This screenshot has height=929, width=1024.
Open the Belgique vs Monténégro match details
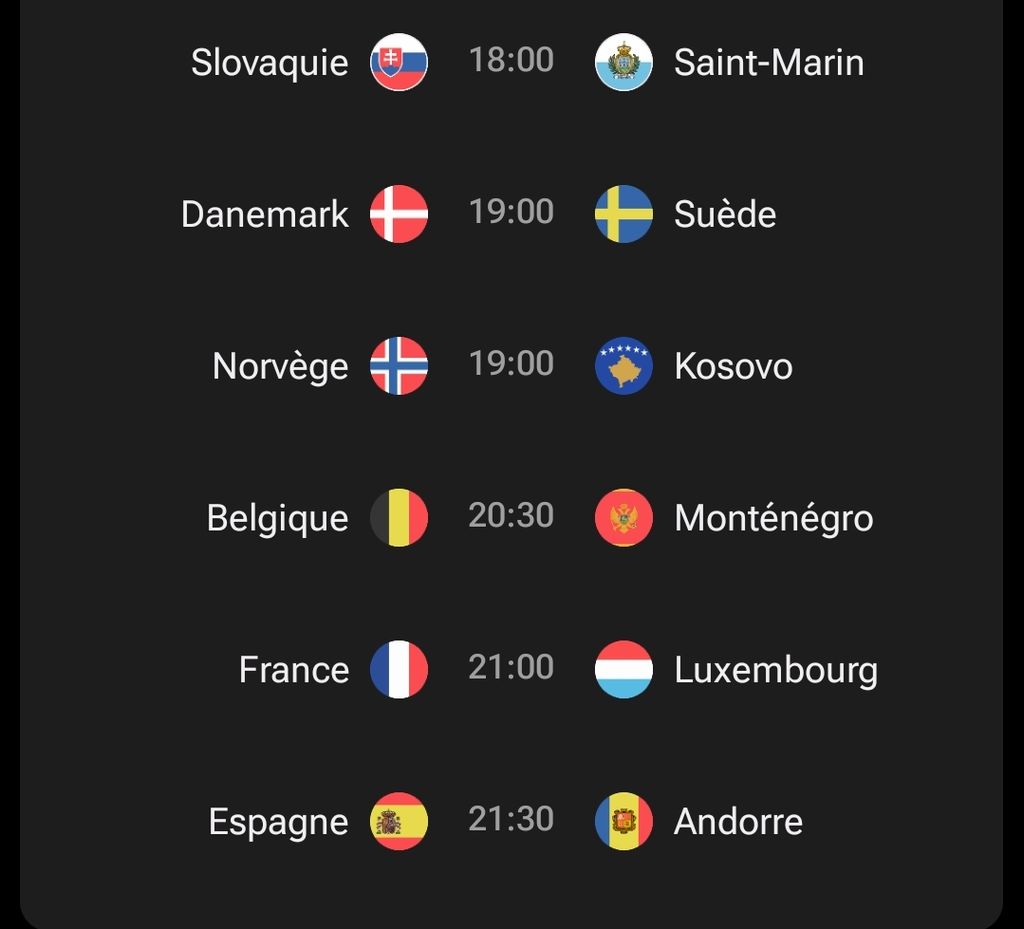pyautogui.click(x=511, y=517)
